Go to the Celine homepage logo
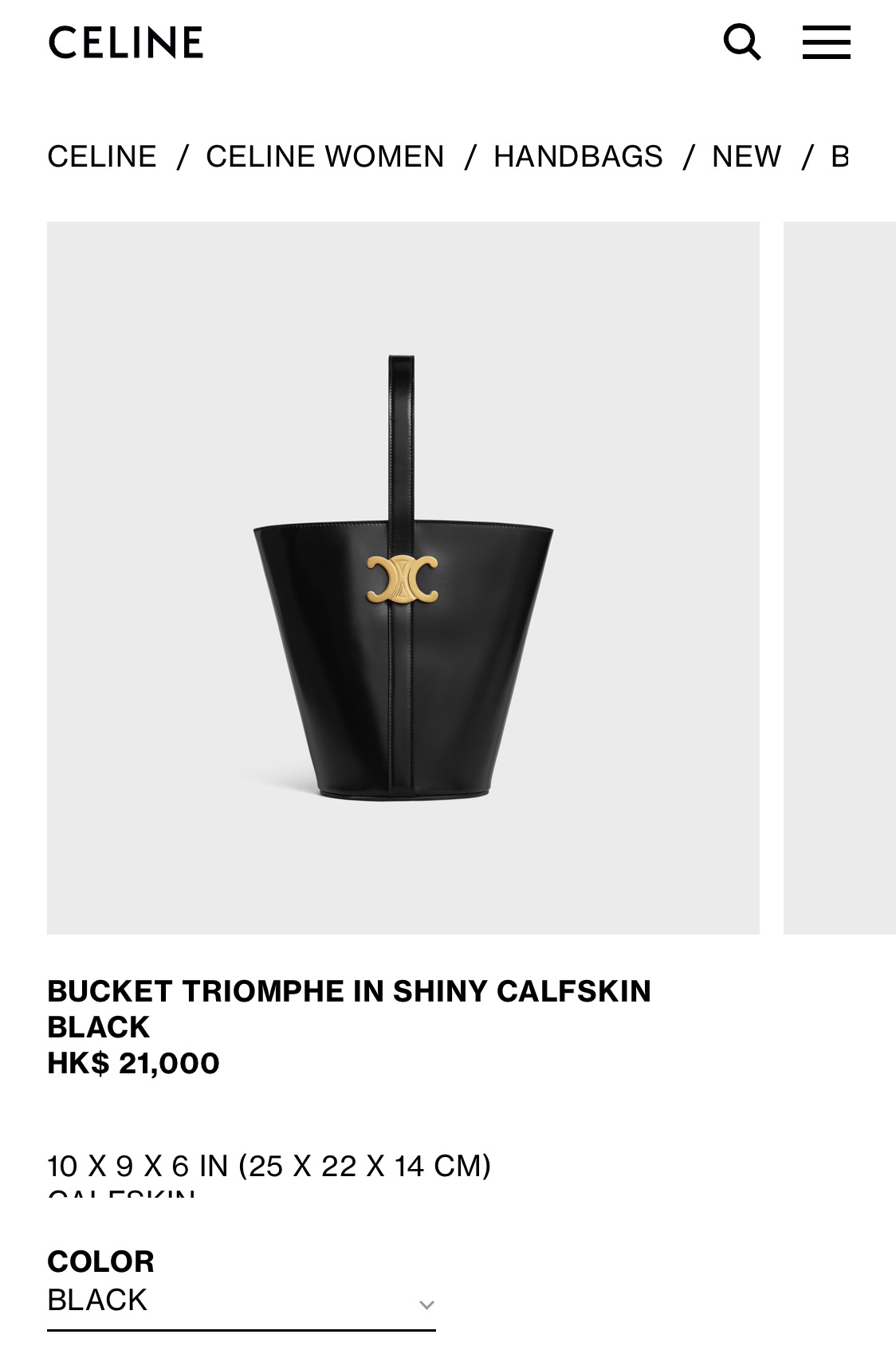 [x=126, y=42]
